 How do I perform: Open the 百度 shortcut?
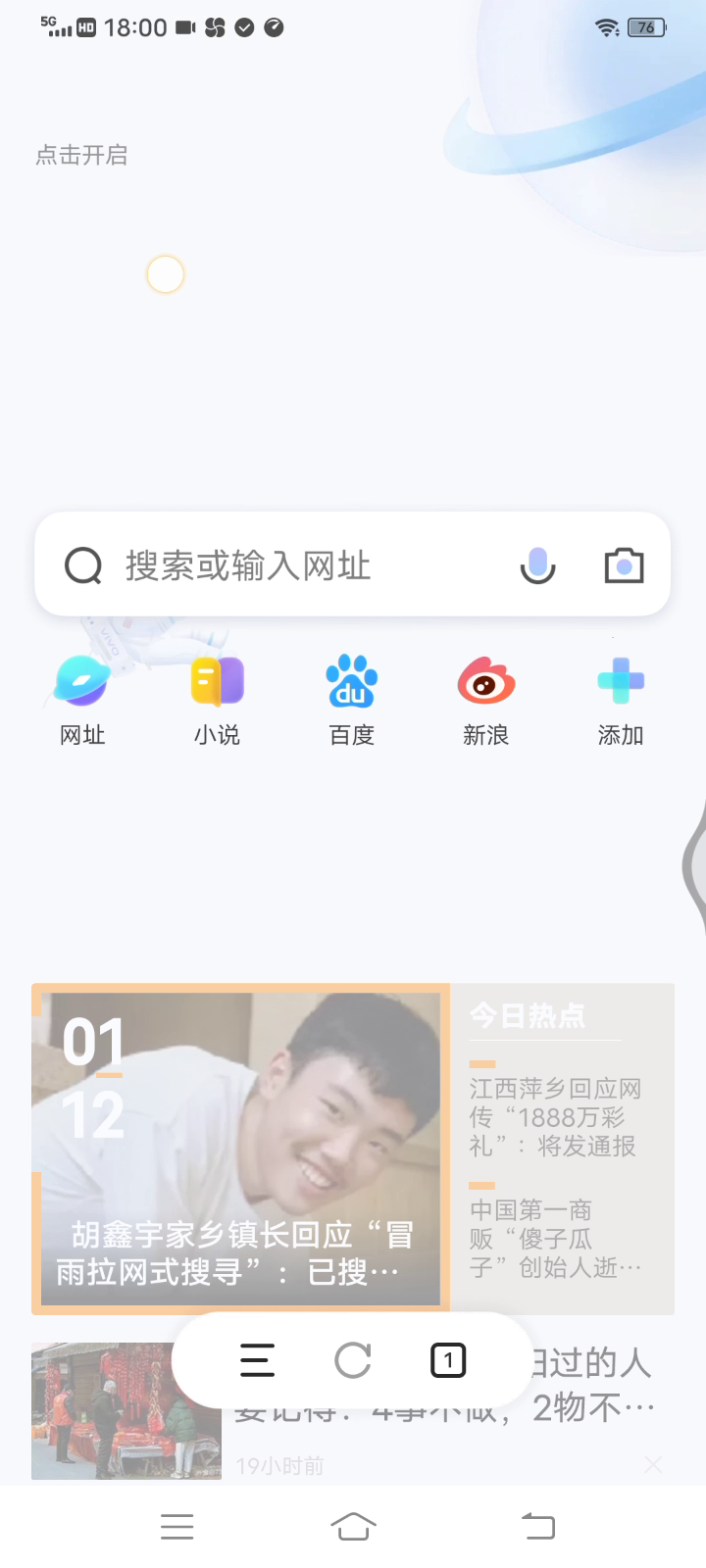coord(351,698)
